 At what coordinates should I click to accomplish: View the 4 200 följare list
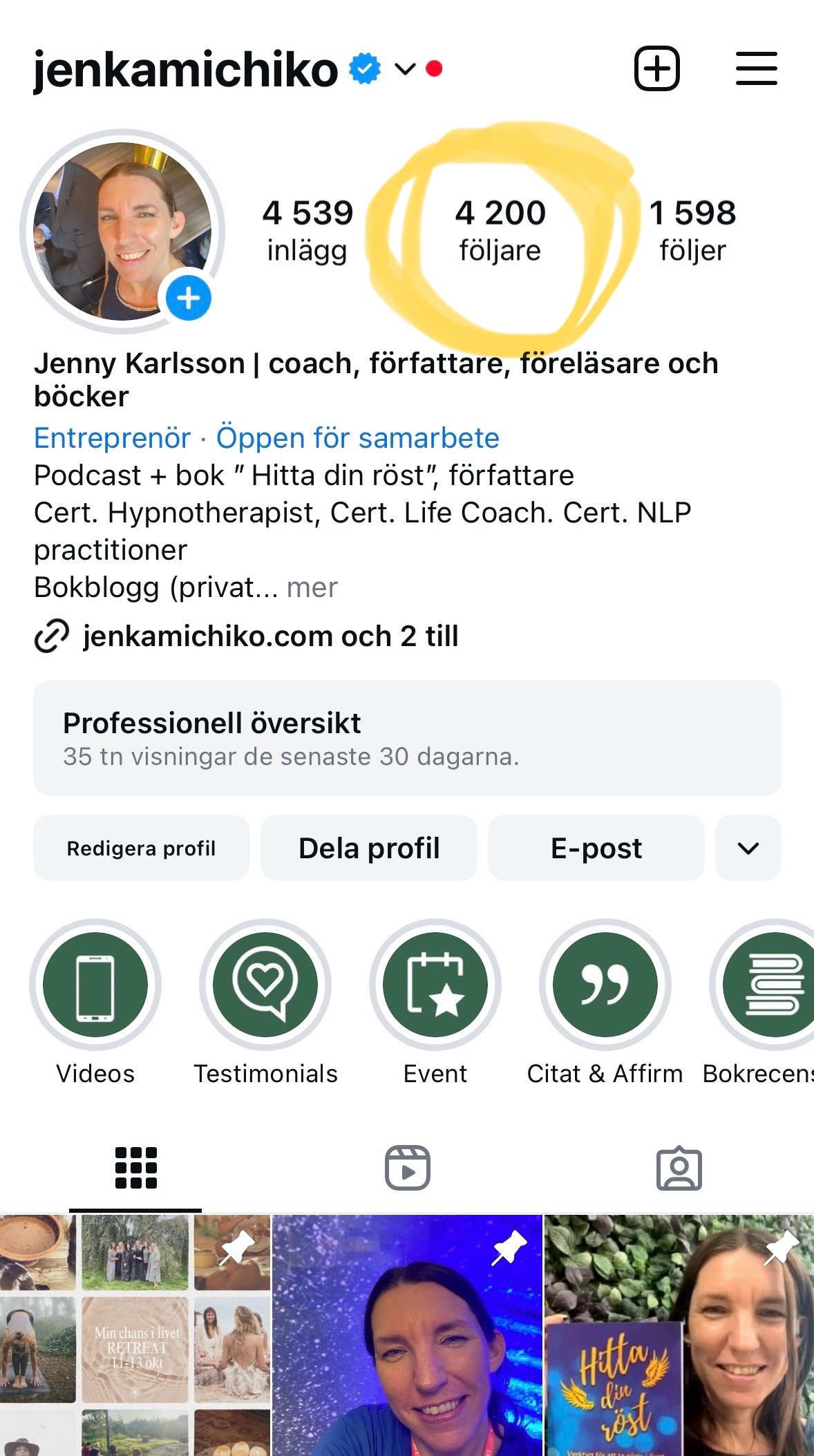point(500,230)
